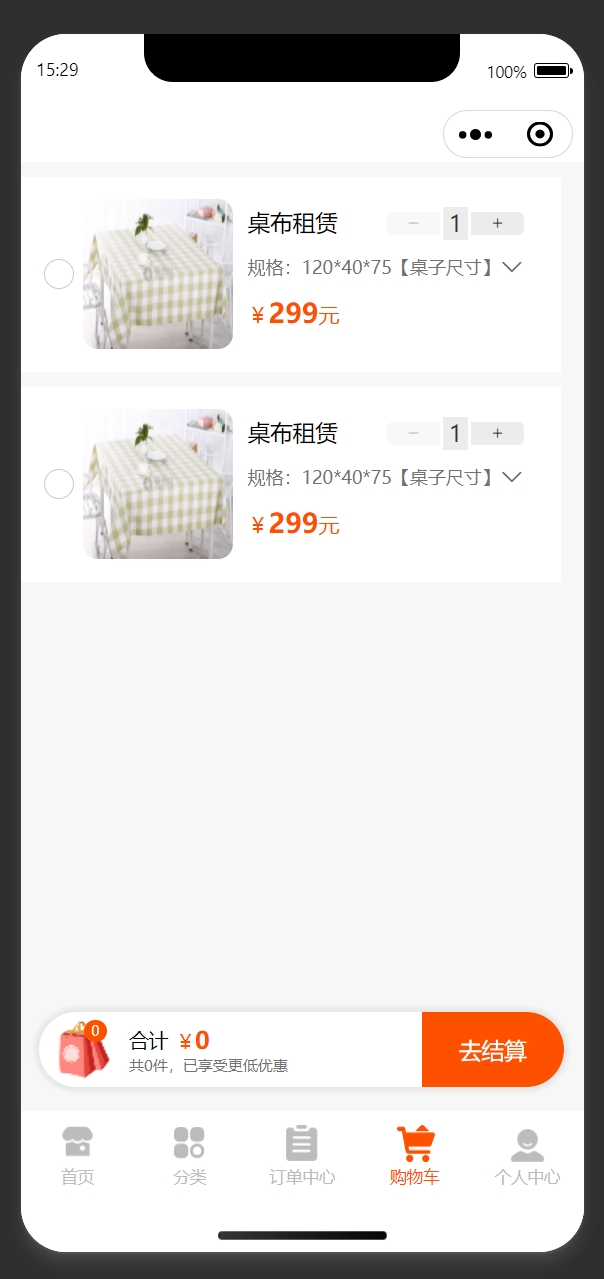The width and height of the screenshot is (604, 1279).
Task: Expand the 规格 dropdown on the first item
Action: [x=512, y=267]
